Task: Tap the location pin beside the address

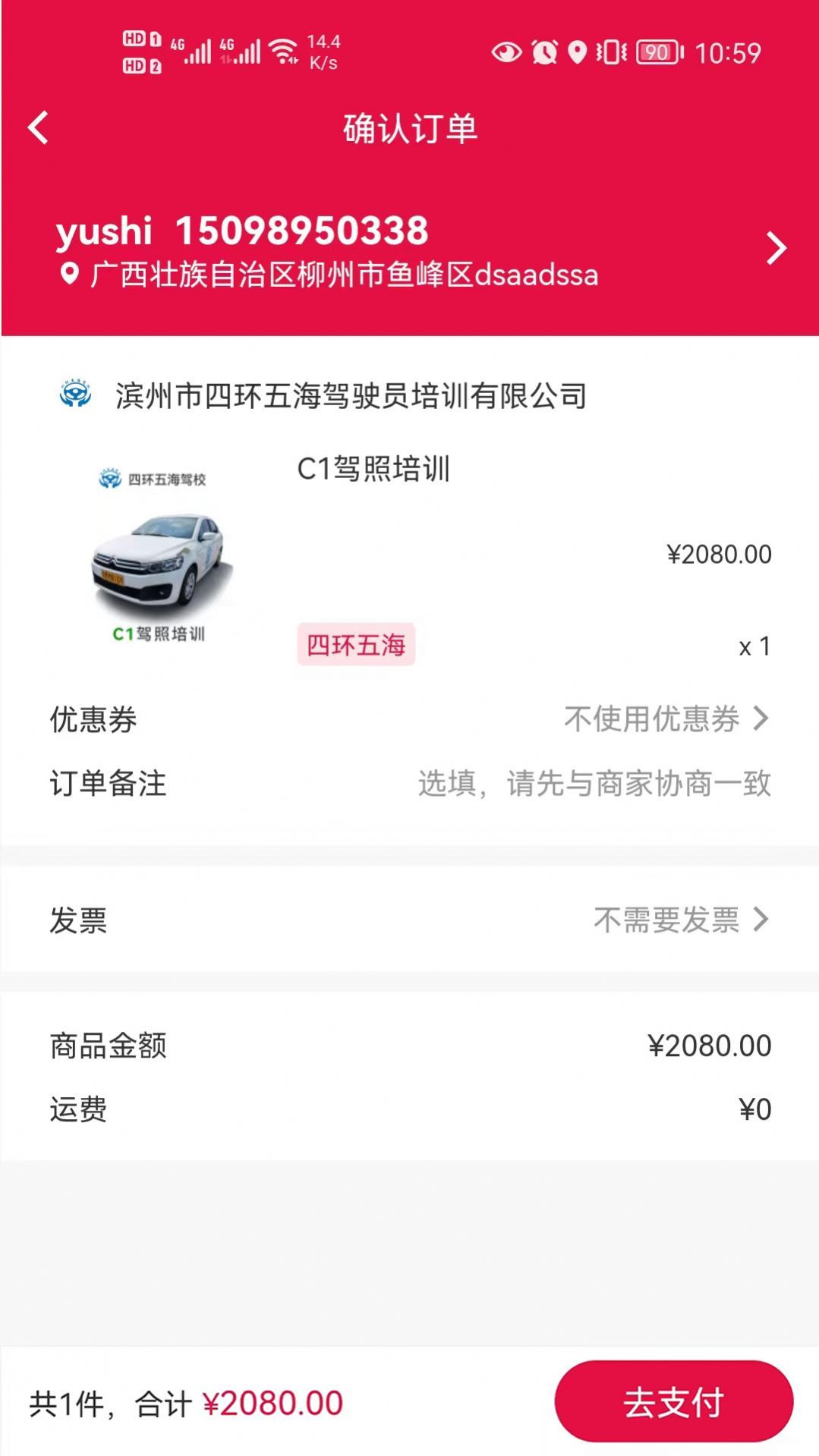Action: point(70,275)
